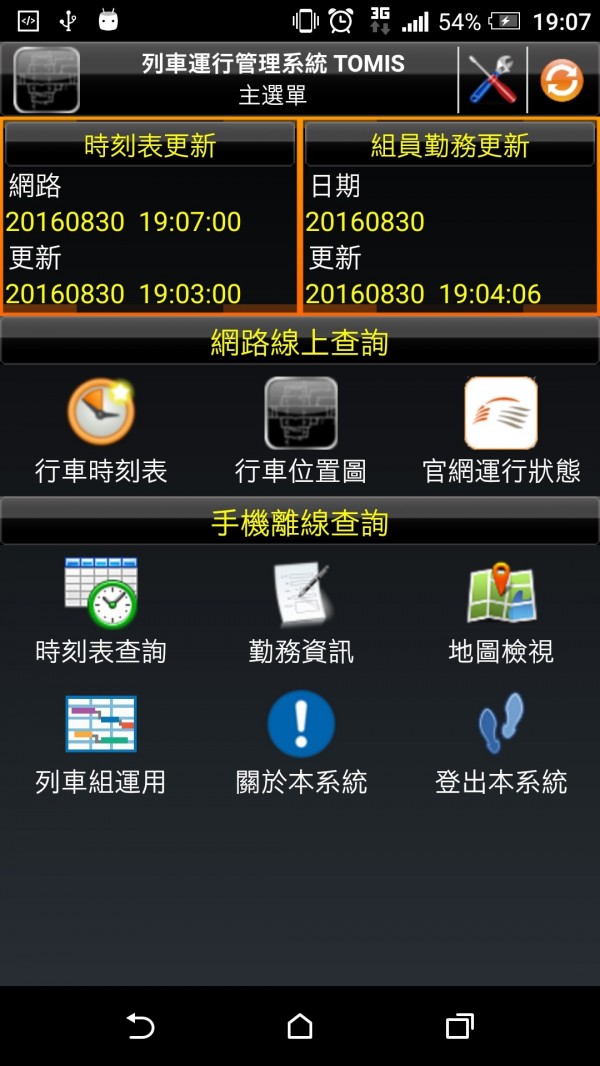Tap the orange refresh icon
Viewport: 600px width, 1066px height.
coord(562,80)
